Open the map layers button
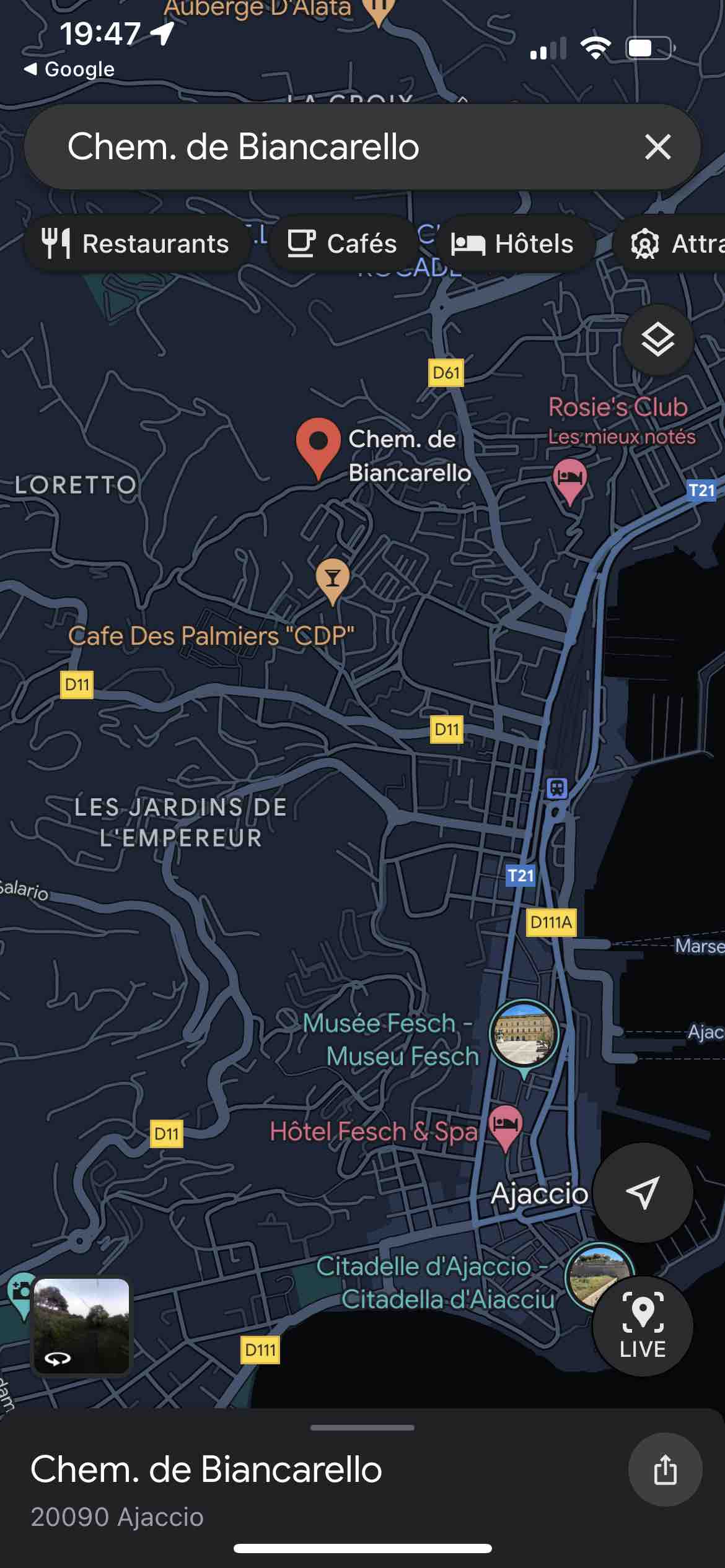The width and height of the screenshot is (725, 1568). (x=657, y=339)
